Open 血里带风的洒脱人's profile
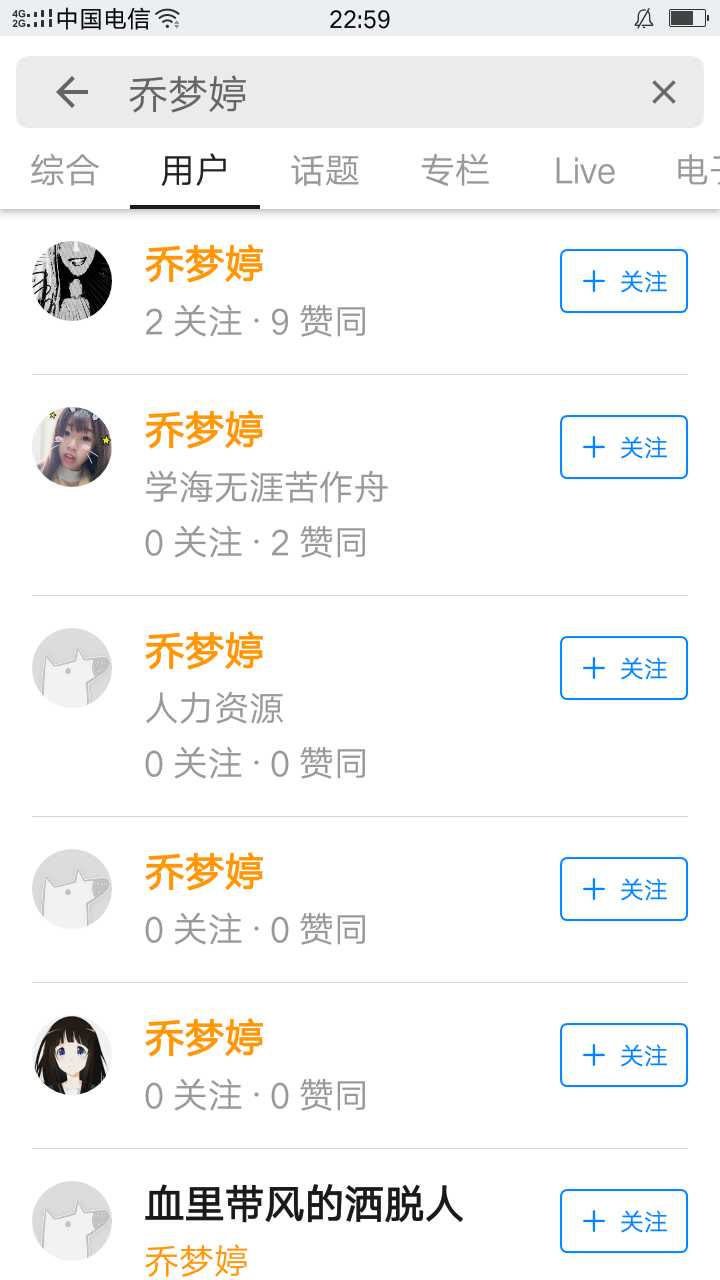 click(x=303, y=1205)
